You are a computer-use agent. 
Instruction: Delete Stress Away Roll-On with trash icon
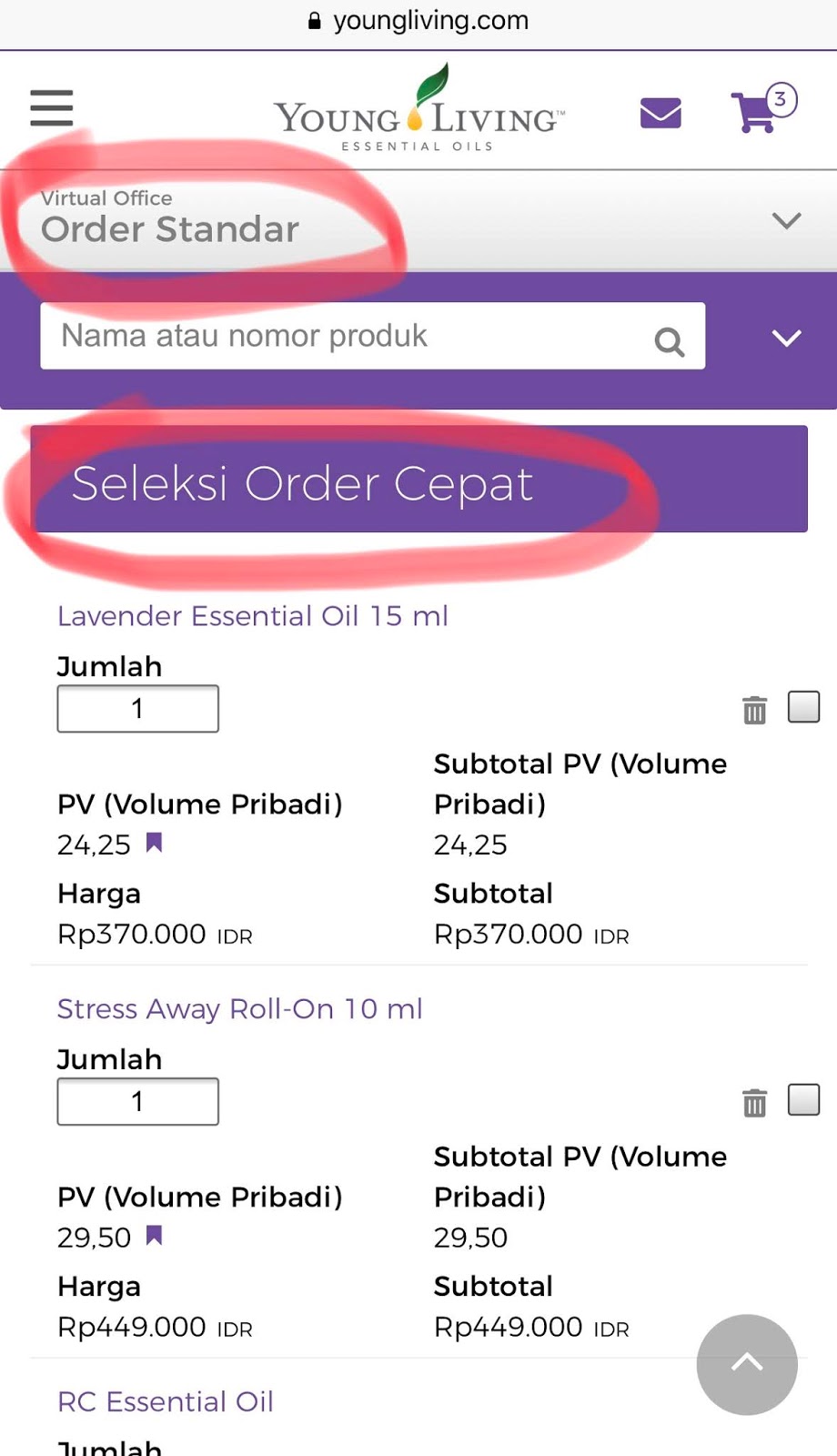pyautogui.click(x=754, y=1103)
